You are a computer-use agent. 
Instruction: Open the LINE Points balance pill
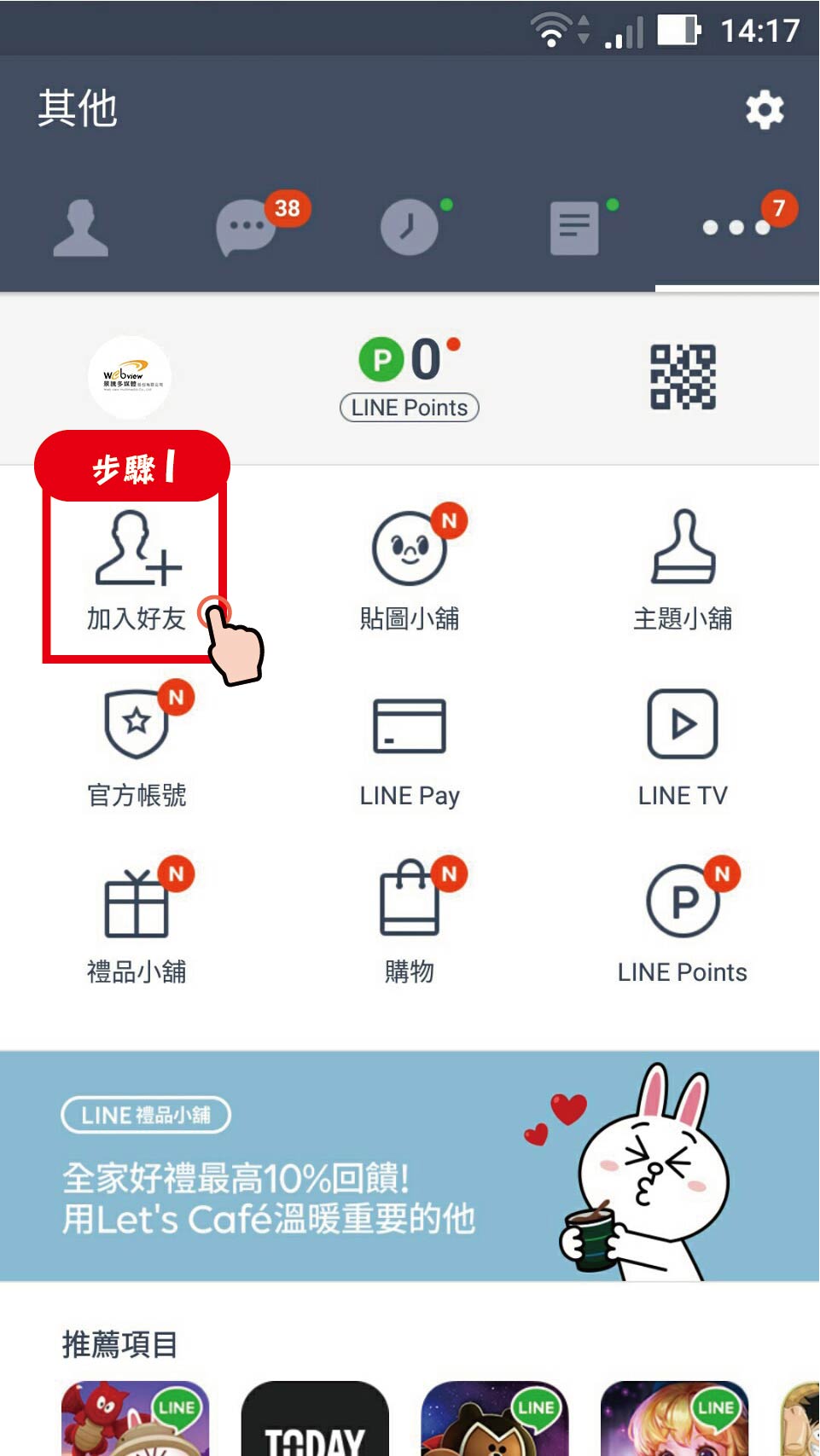tap(410, 407)
